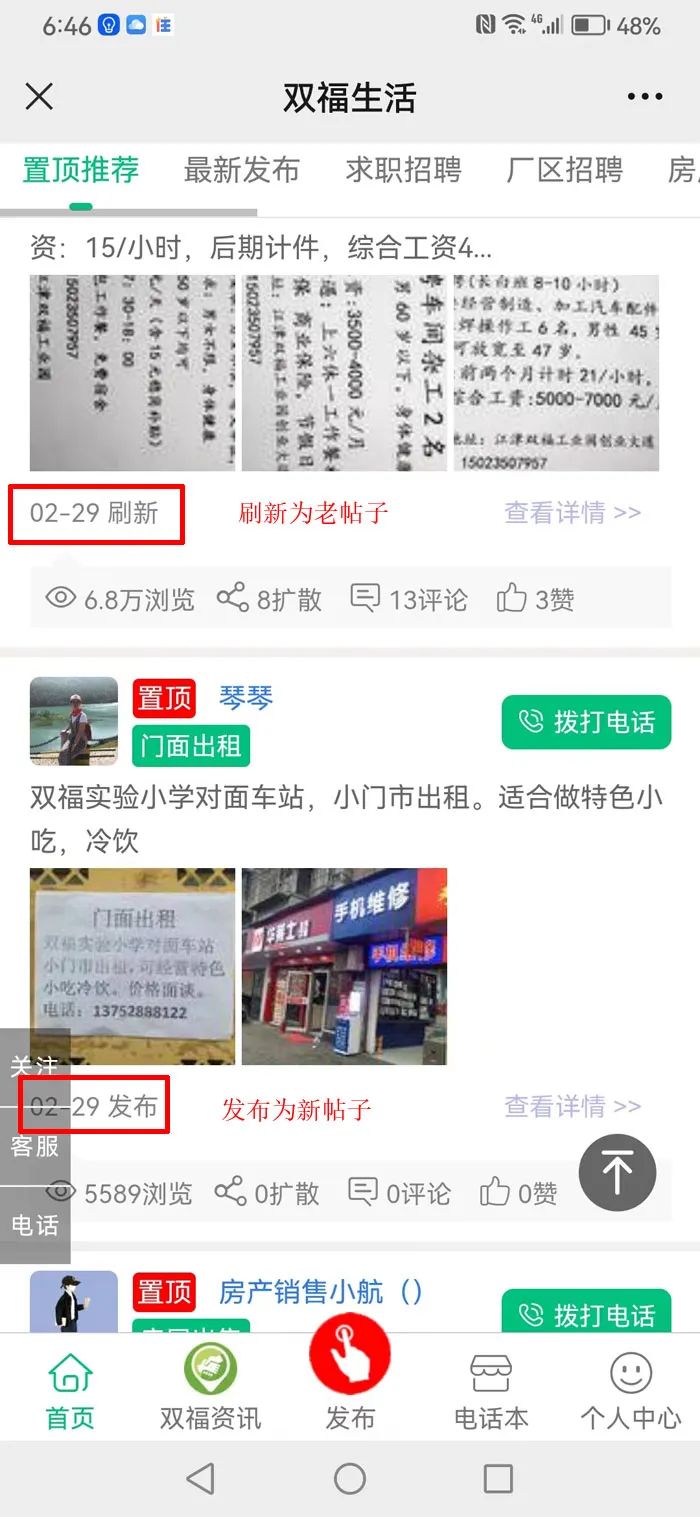The height and width of the screenshot is (1517, 700).
Task: Open 个人中心 in bottom navigation
Action: coord(630,1387)
